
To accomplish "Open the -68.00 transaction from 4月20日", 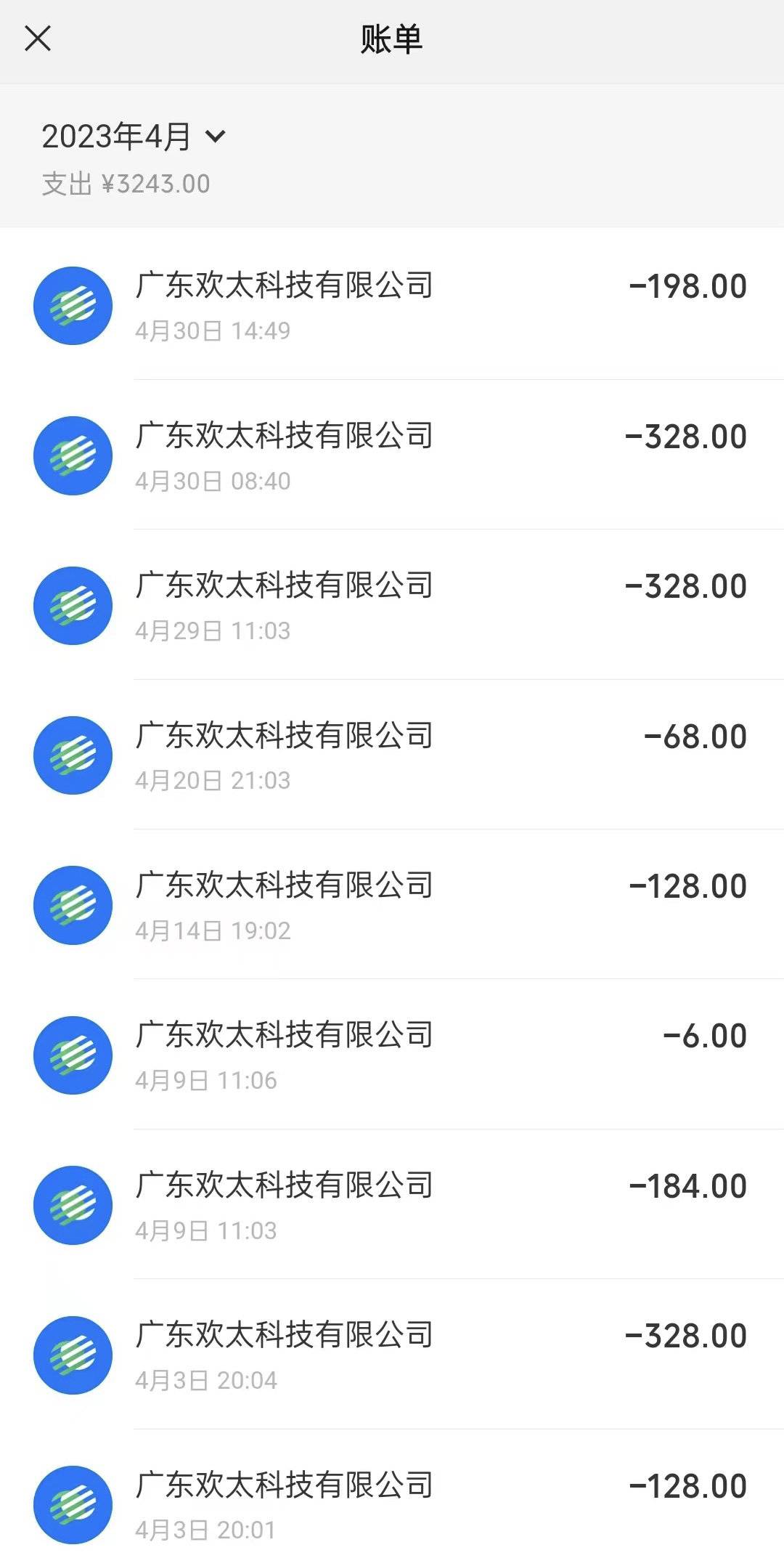I will tap(392, 755).
